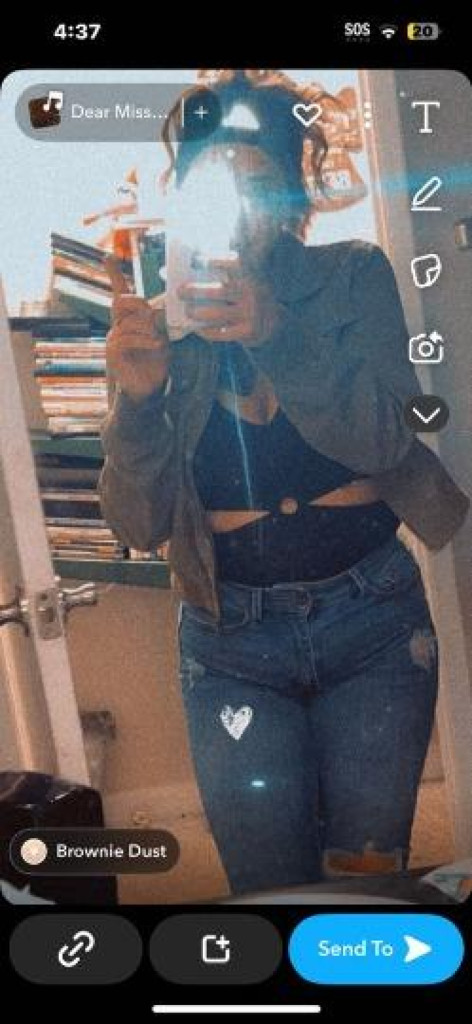The width and height of the screenshot is (472, 1024).
Task: Open the three-dot overflow menu
Action: (368, 115)
